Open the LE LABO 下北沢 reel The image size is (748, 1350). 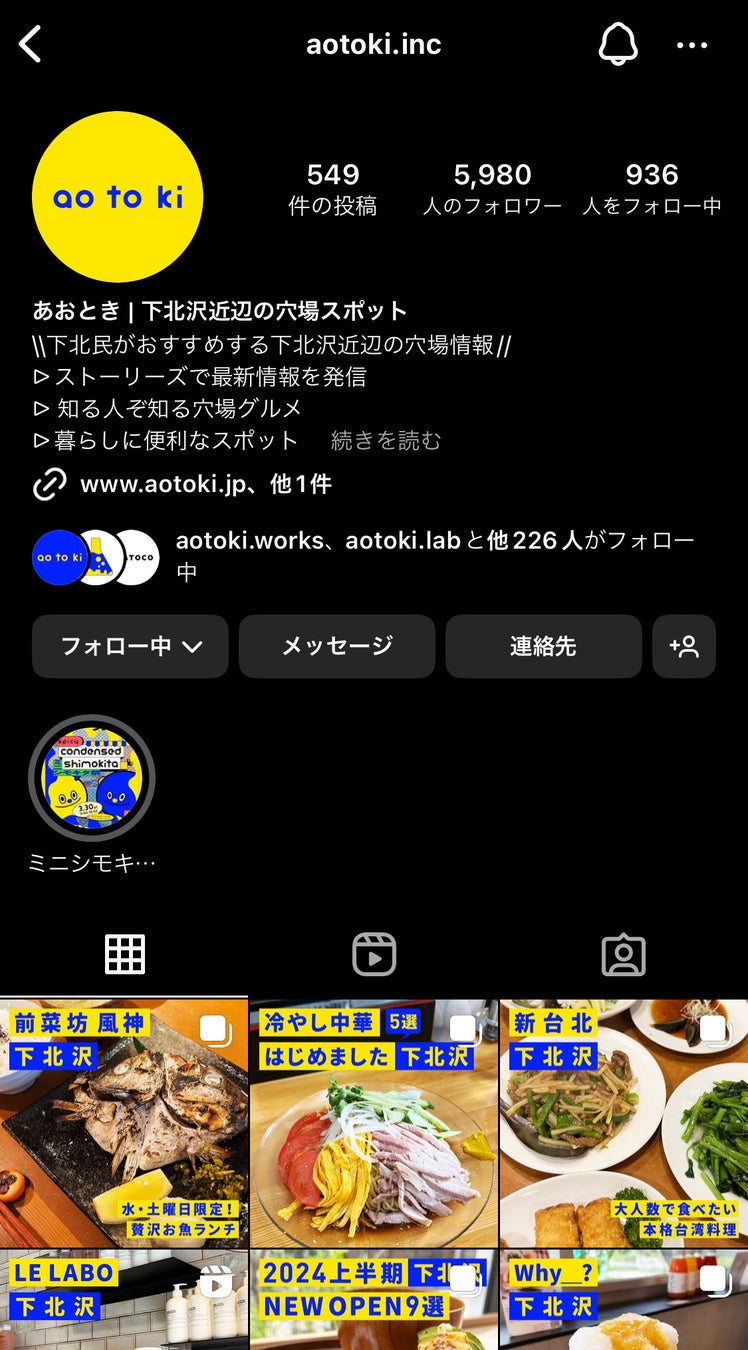[123, 1300]
